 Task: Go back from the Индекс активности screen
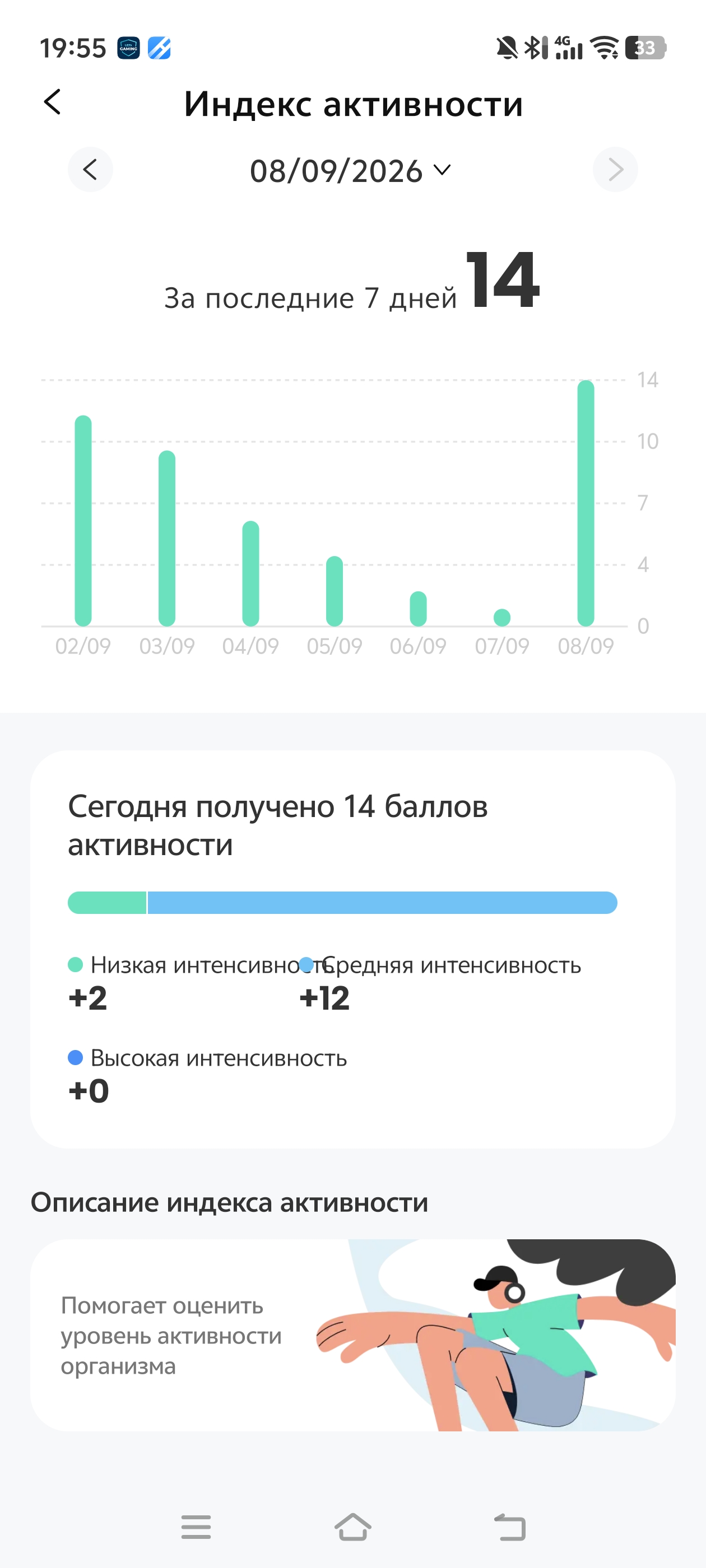[53, 102]
